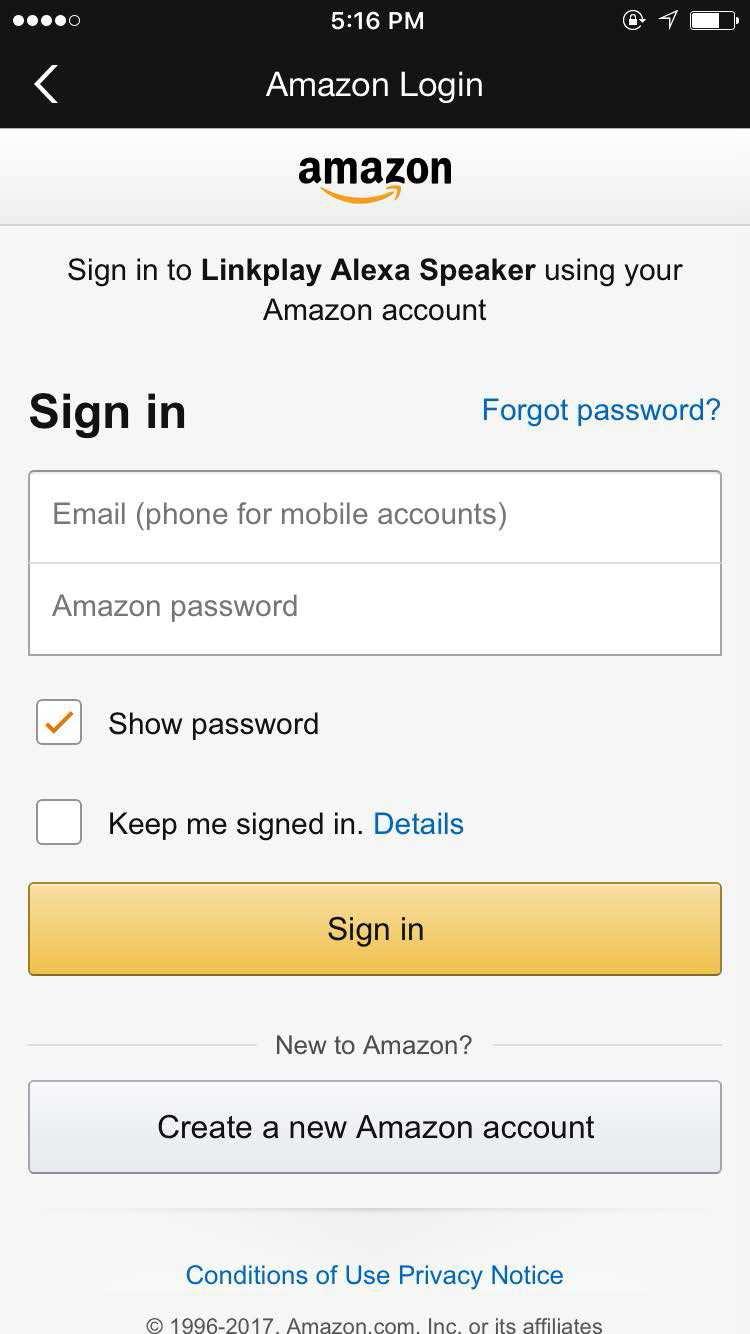Screen dimensions: 750x1334
Task: Tap the Amazon password field
Action: (374, 608)
